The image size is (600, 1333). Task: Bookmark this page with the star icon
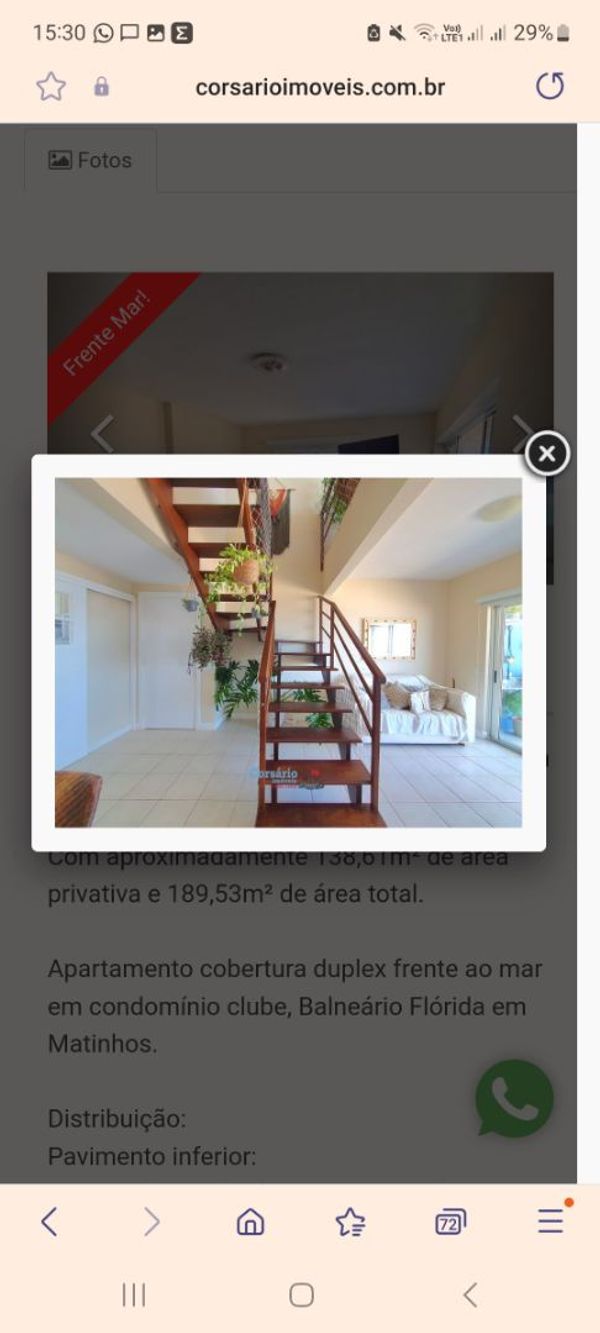click(x=51, y=87)
